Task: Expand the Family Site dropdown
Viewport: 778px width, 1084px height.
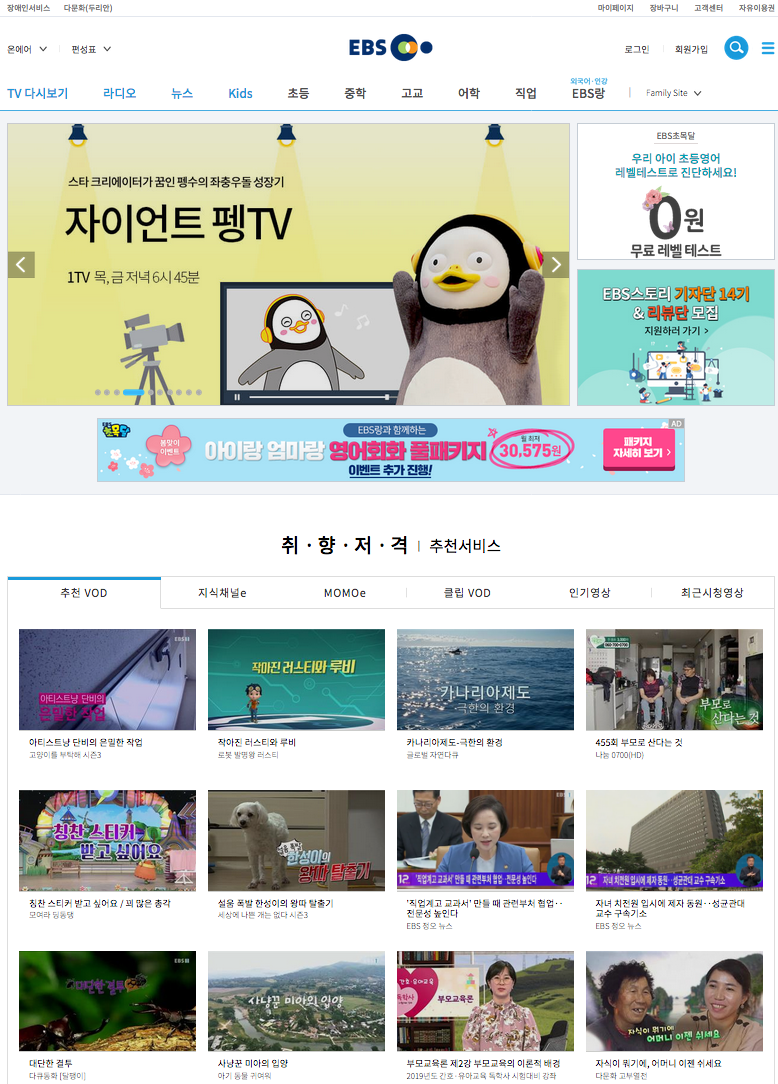Action: click(673, 93)
